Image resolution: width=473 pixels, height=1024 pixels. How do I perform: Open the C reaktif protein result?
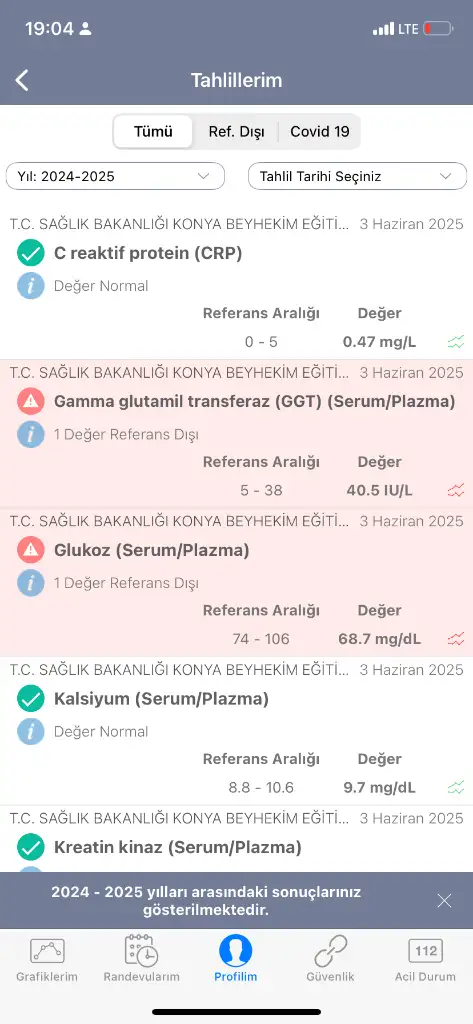coord(236,285)
